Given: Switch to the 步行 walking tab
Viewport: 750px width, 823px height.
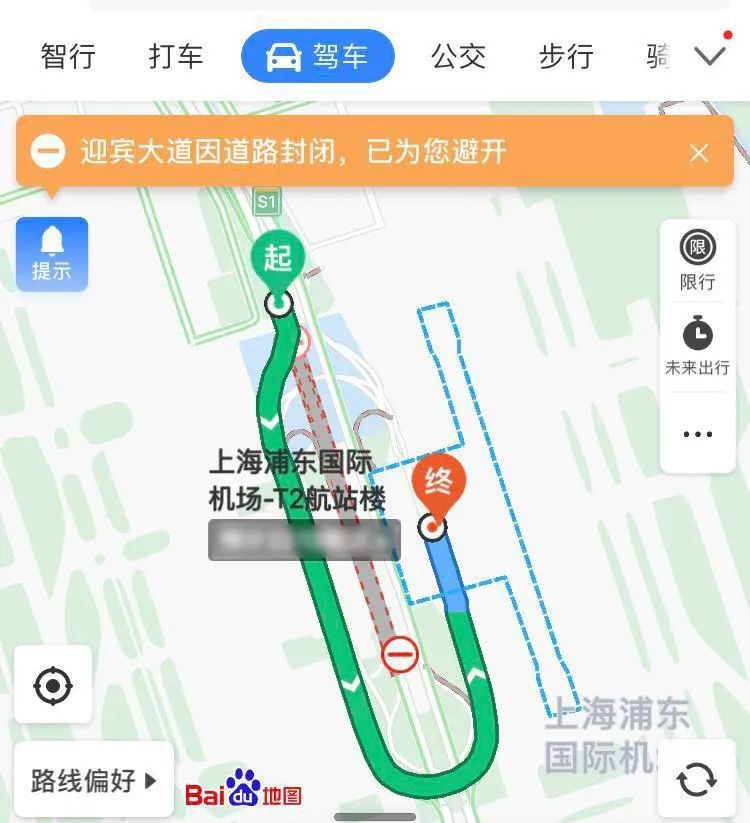Looking at the screenshot, I should 566,57.
